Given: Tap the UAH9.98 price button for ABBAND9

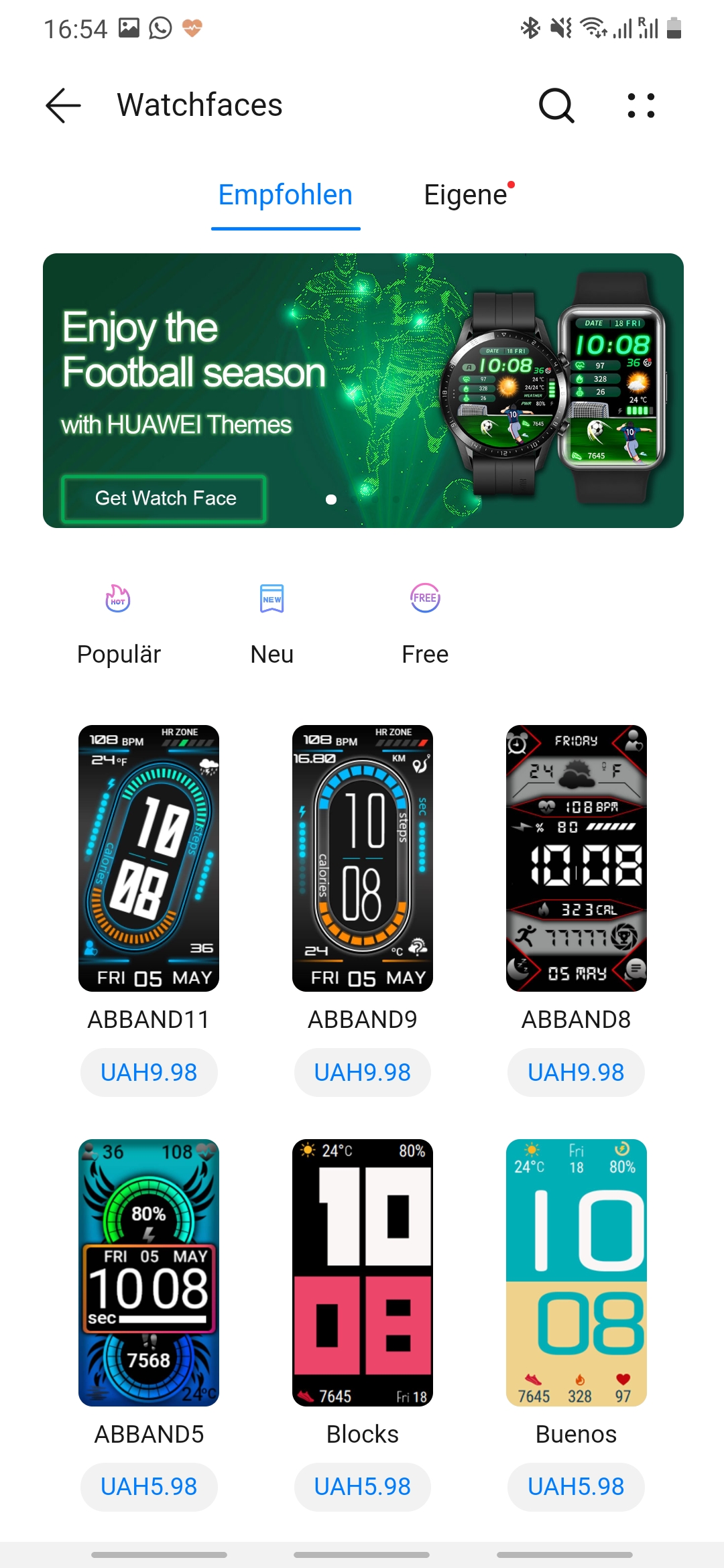Looking at the screenshot, I should (363, 1072).
